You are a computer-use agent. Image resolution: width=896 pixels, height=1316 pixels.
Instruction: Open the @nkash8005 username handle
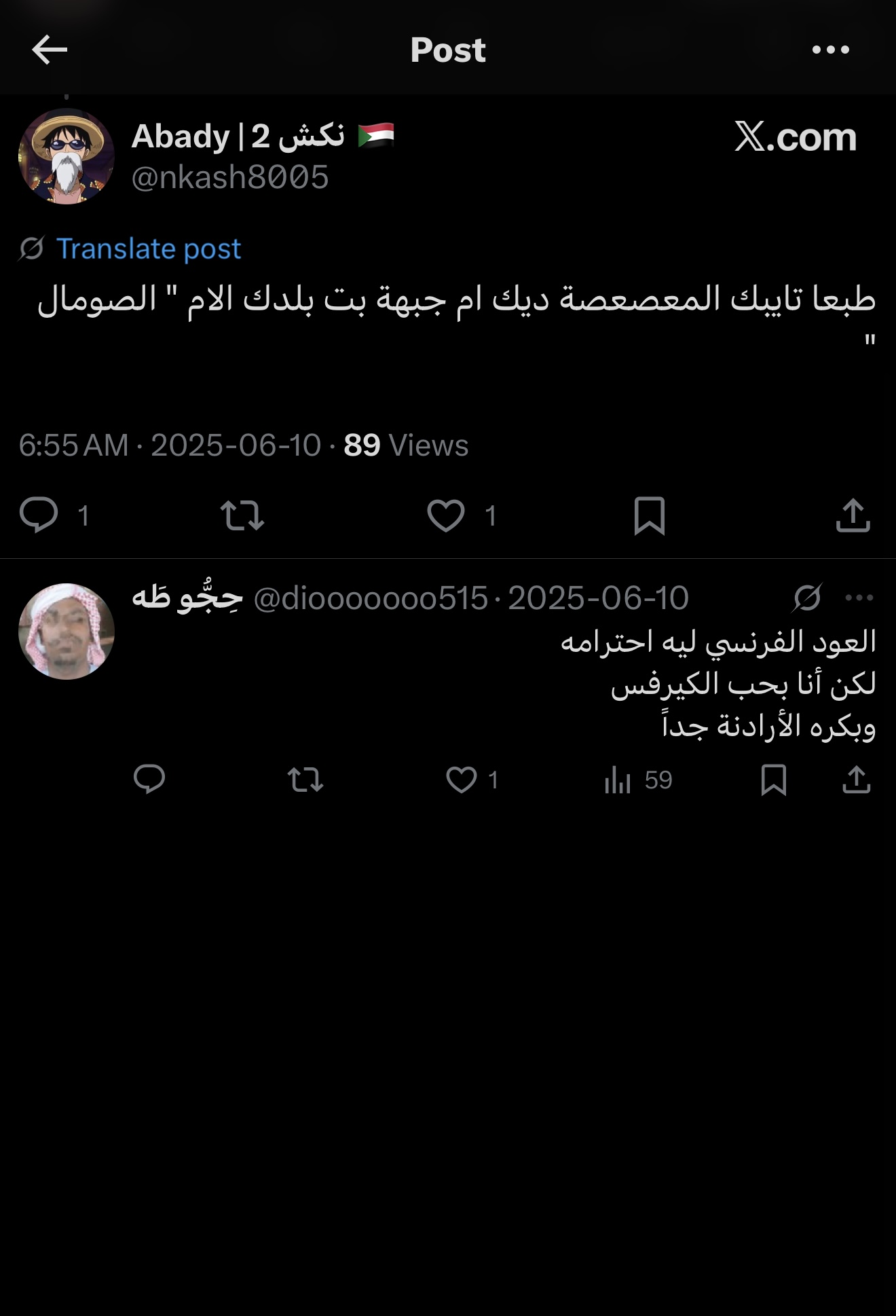click(230, 177)
